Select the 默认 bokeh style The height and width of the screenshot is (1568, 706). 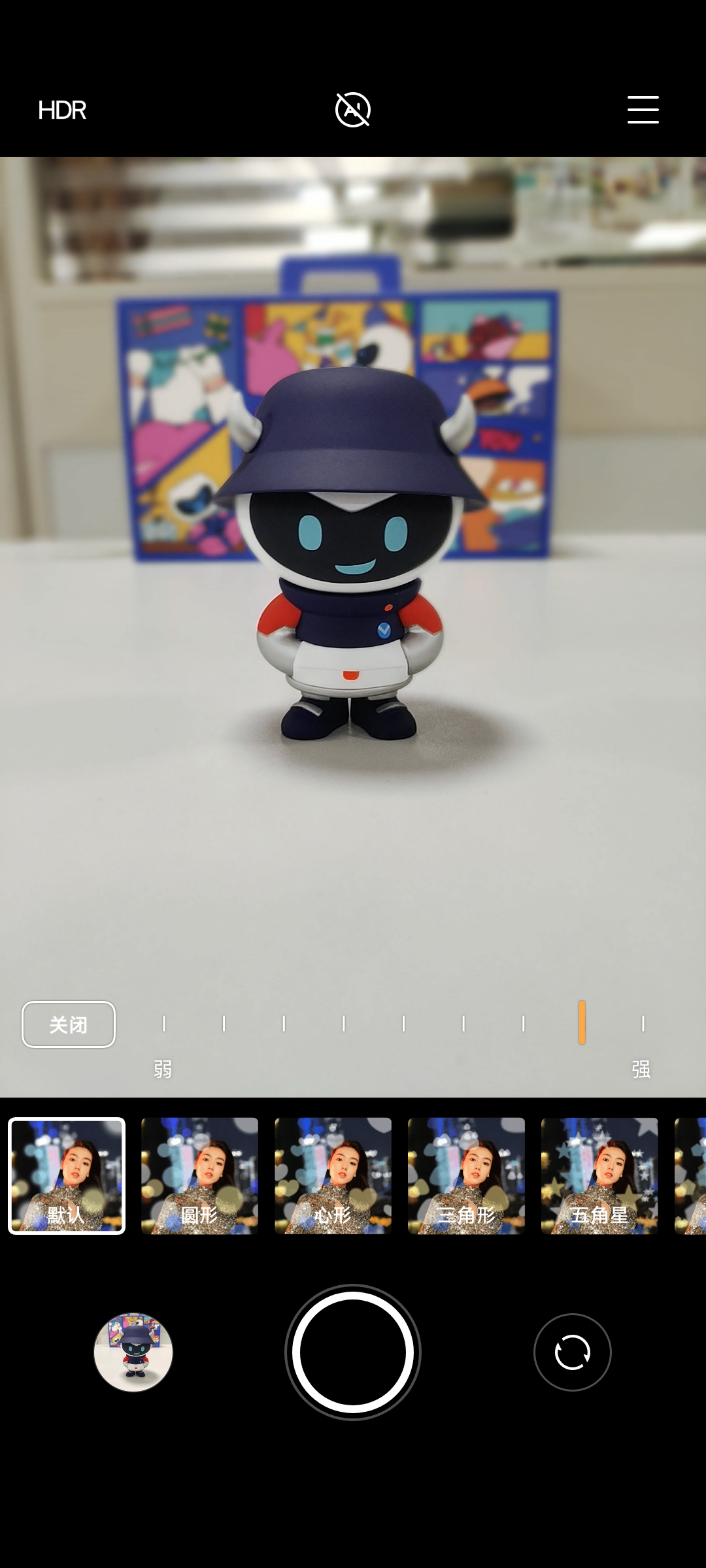click(67, 1176)
